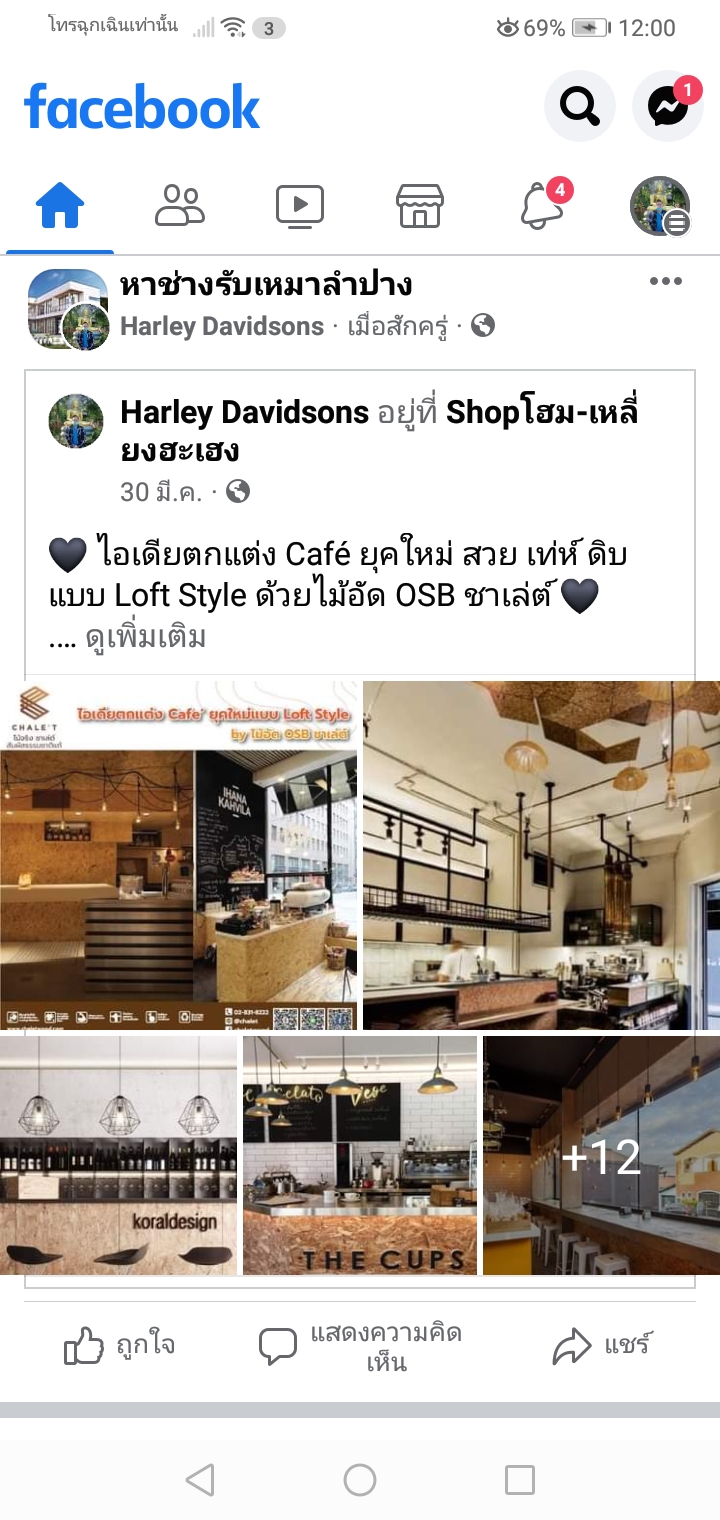
Task: Open the group หาช่างรับเหมาลำปาง
Action: (266, 285)
